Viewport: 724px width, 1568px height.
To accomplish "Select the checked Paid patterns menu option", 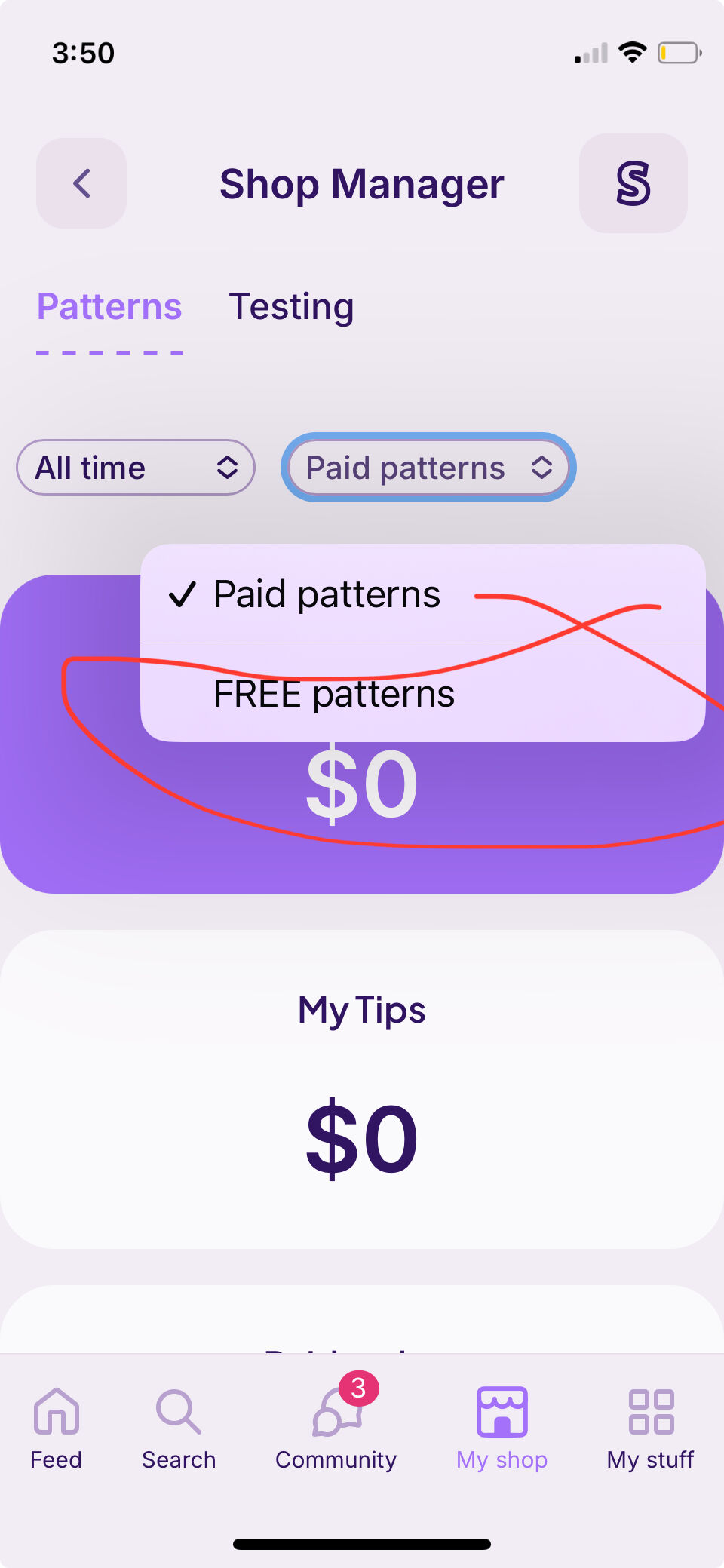I will [x=422, y=594].
